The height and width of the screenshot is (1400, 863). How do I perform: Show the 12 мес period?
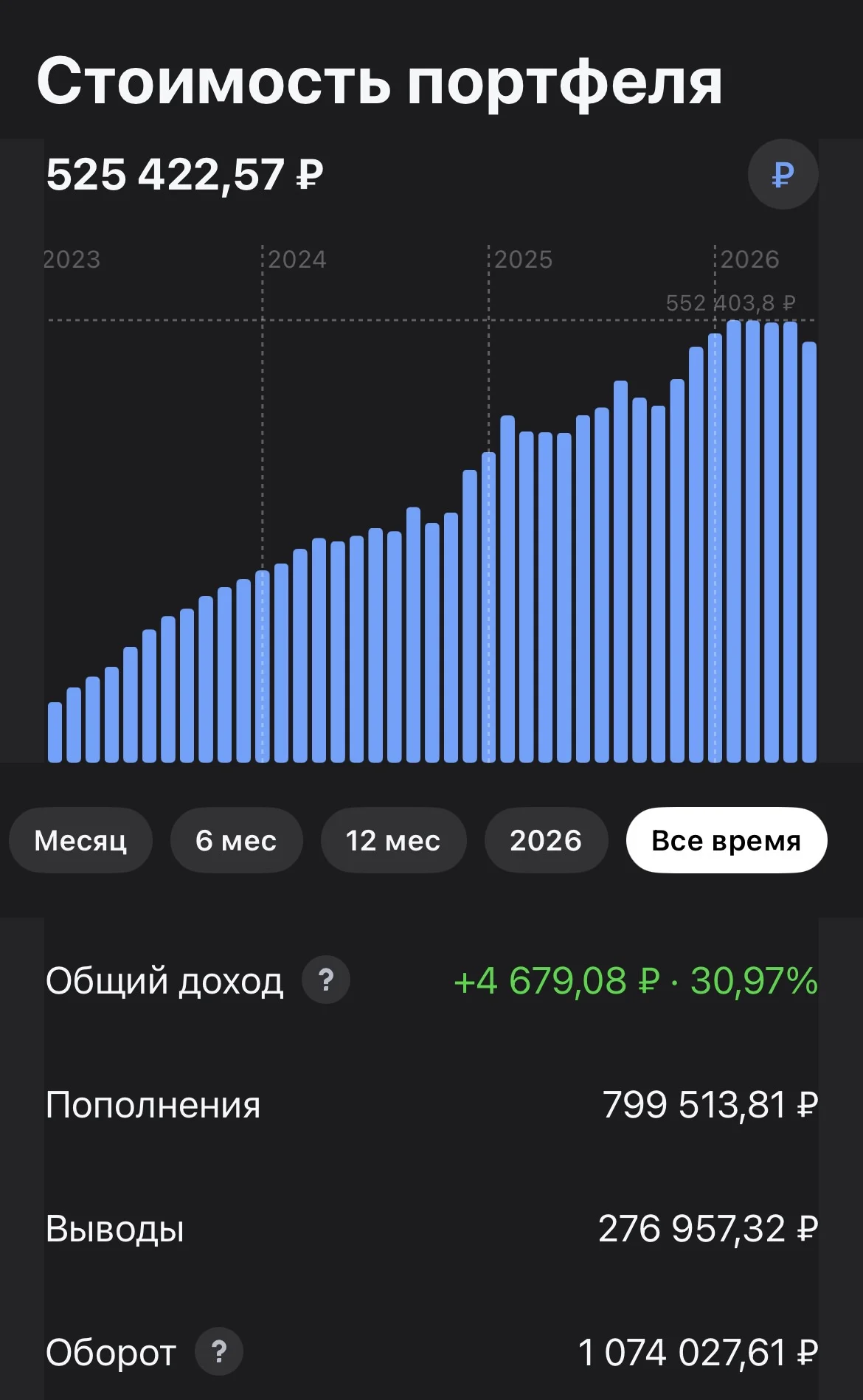coord(393,840)
